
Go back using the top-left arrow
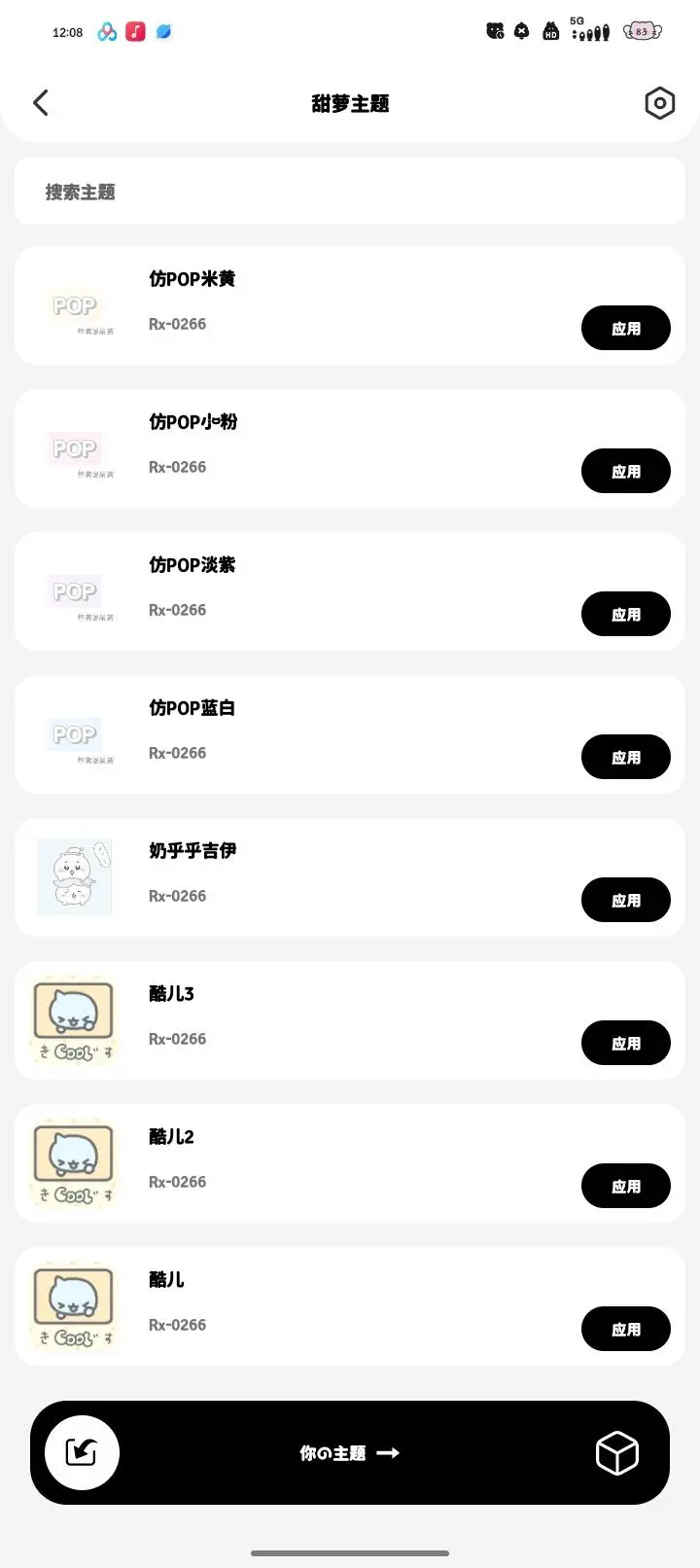point(41,103)
